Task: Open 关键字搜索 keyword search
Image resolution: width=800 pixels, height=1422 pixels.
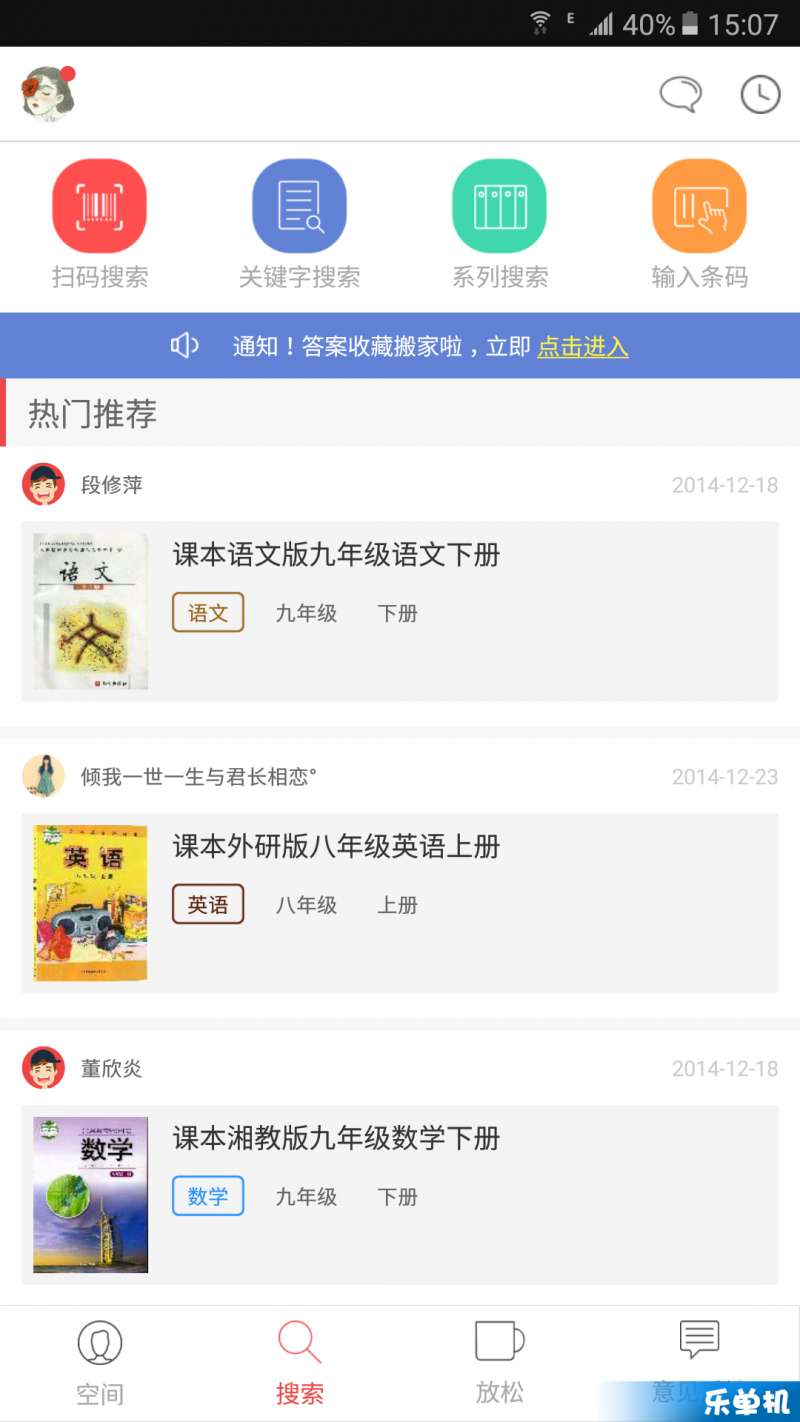Action: click(x=299, y=207)
